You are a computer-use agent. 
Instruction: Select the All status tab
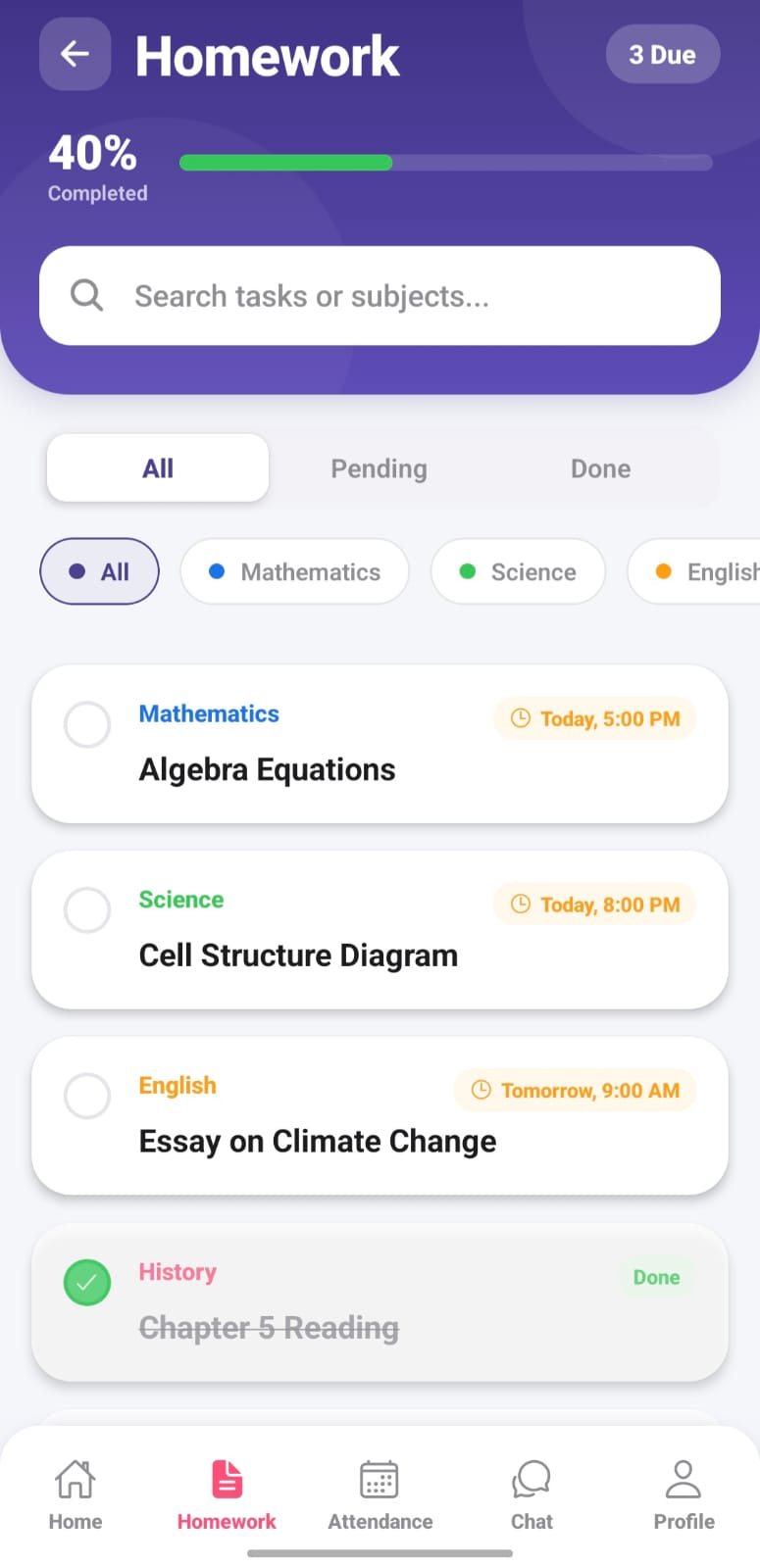(x=158, y=468)
